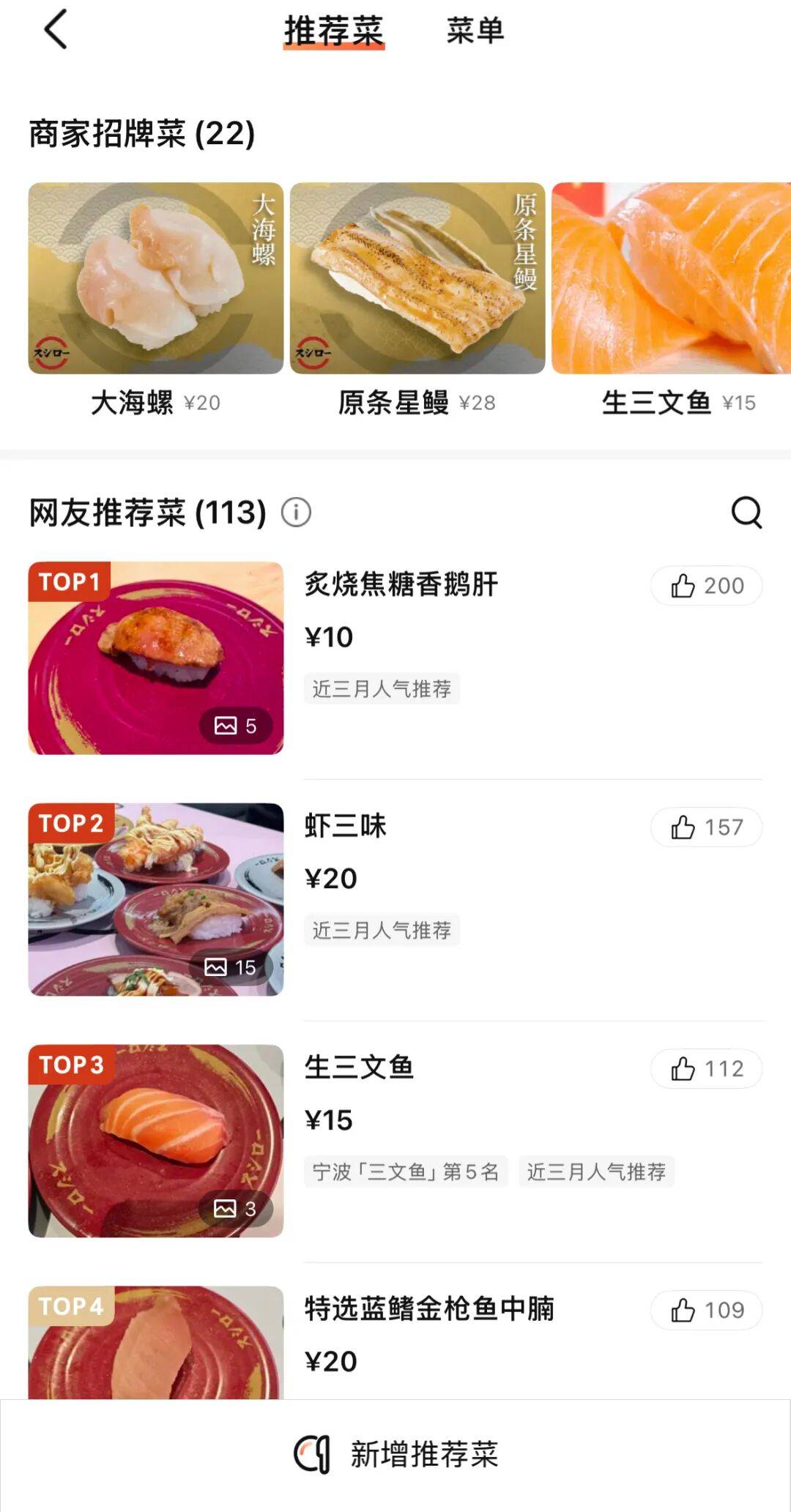The image size is (791, 1512).
Task: Search the recommended dishes list
Action: click(x=746, y=513)
